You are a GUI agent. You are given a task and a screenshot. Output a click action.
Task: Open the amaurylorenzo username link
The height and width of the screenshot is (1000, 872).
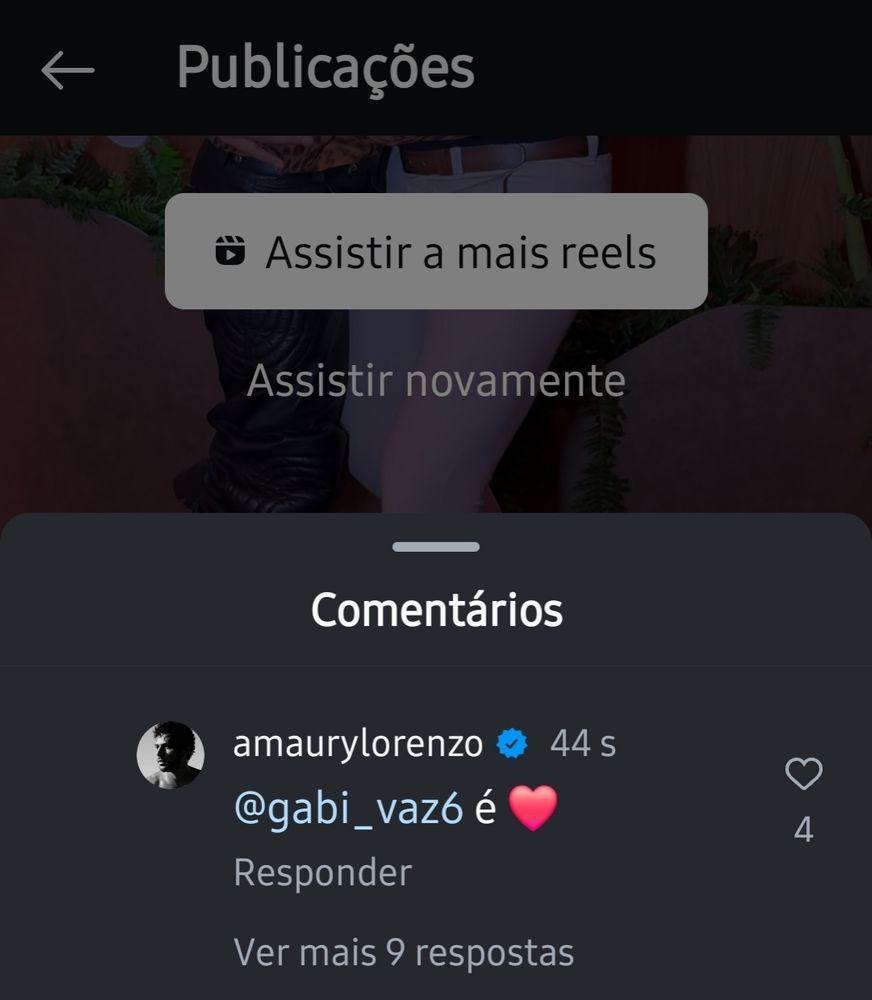tap(358, 744)
